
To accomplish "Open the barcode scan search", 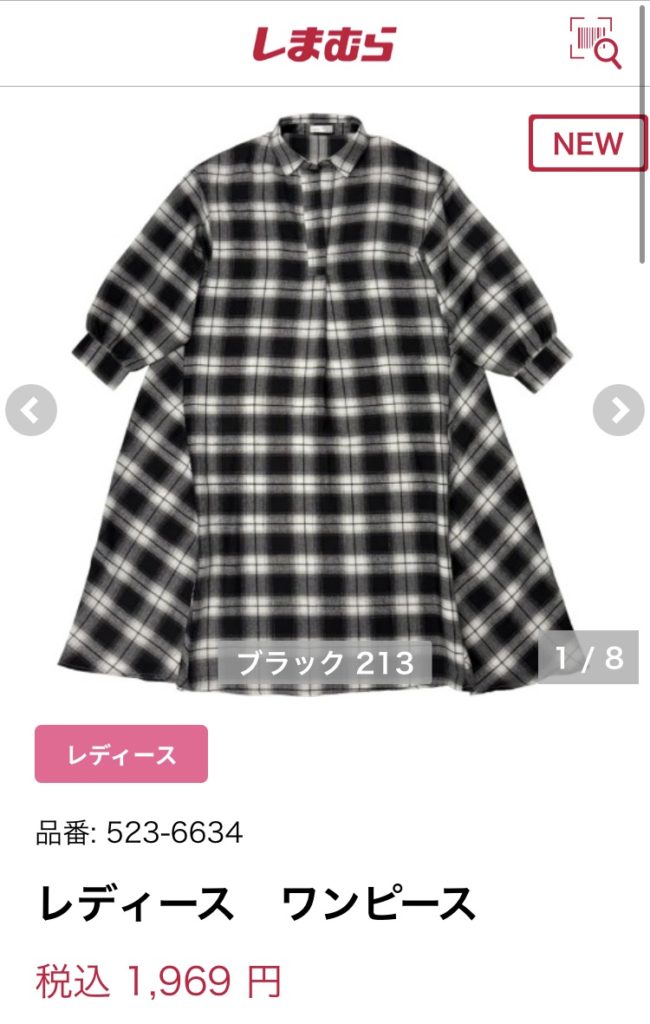I will click(x=596, y=42).
